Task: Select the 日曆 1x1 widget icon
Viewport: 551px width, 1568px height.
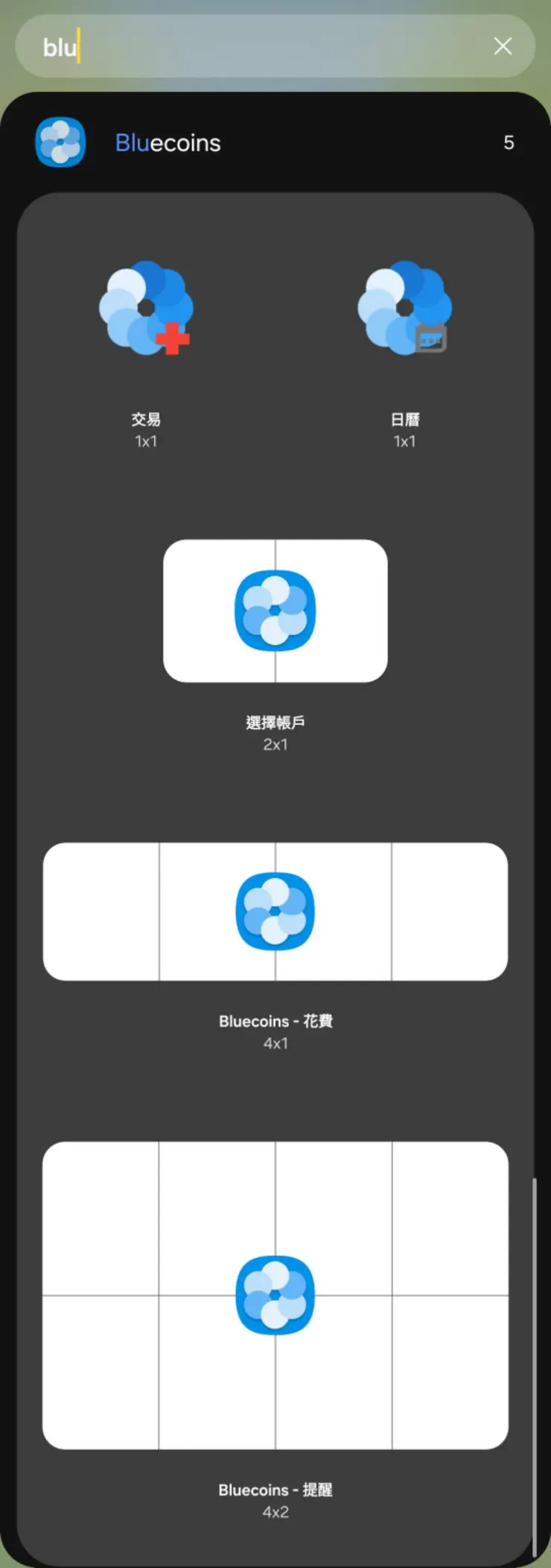Action: click(x=404, y=306)
